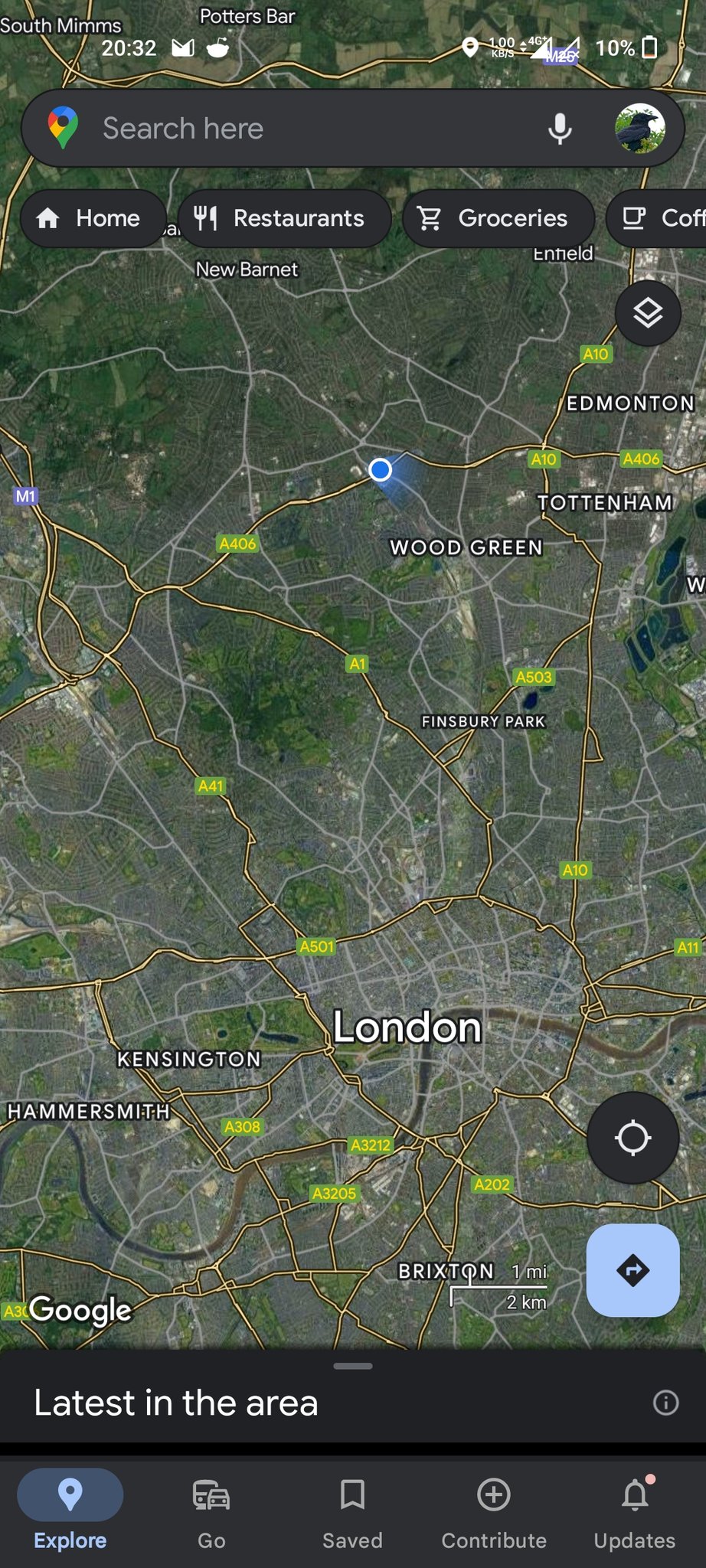Screen dimensions: 706x1568
Task: Select the Groceries chip
Action: pyautogui.click(x=498, y=218)
